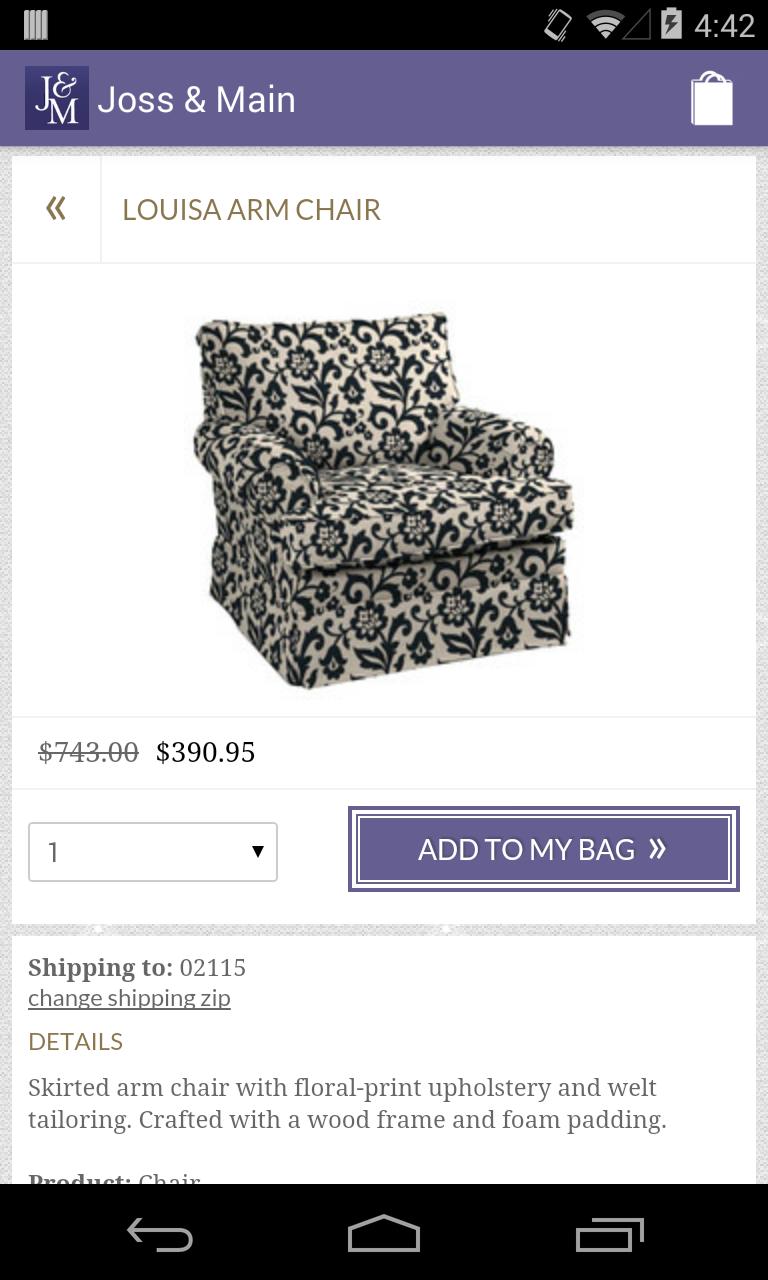Screen dimensions: 768x1280
Task: Tap the system back button
Action: coord(160,1235)
